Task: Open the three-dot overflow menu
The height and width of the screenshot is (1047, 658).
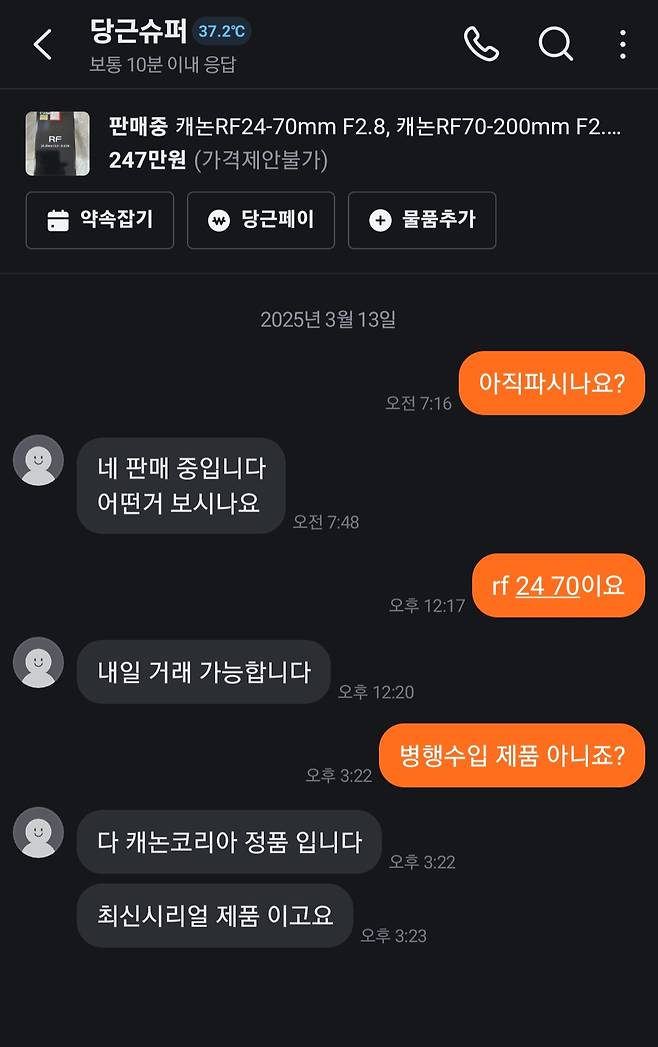Action: [x=622, y=44]
